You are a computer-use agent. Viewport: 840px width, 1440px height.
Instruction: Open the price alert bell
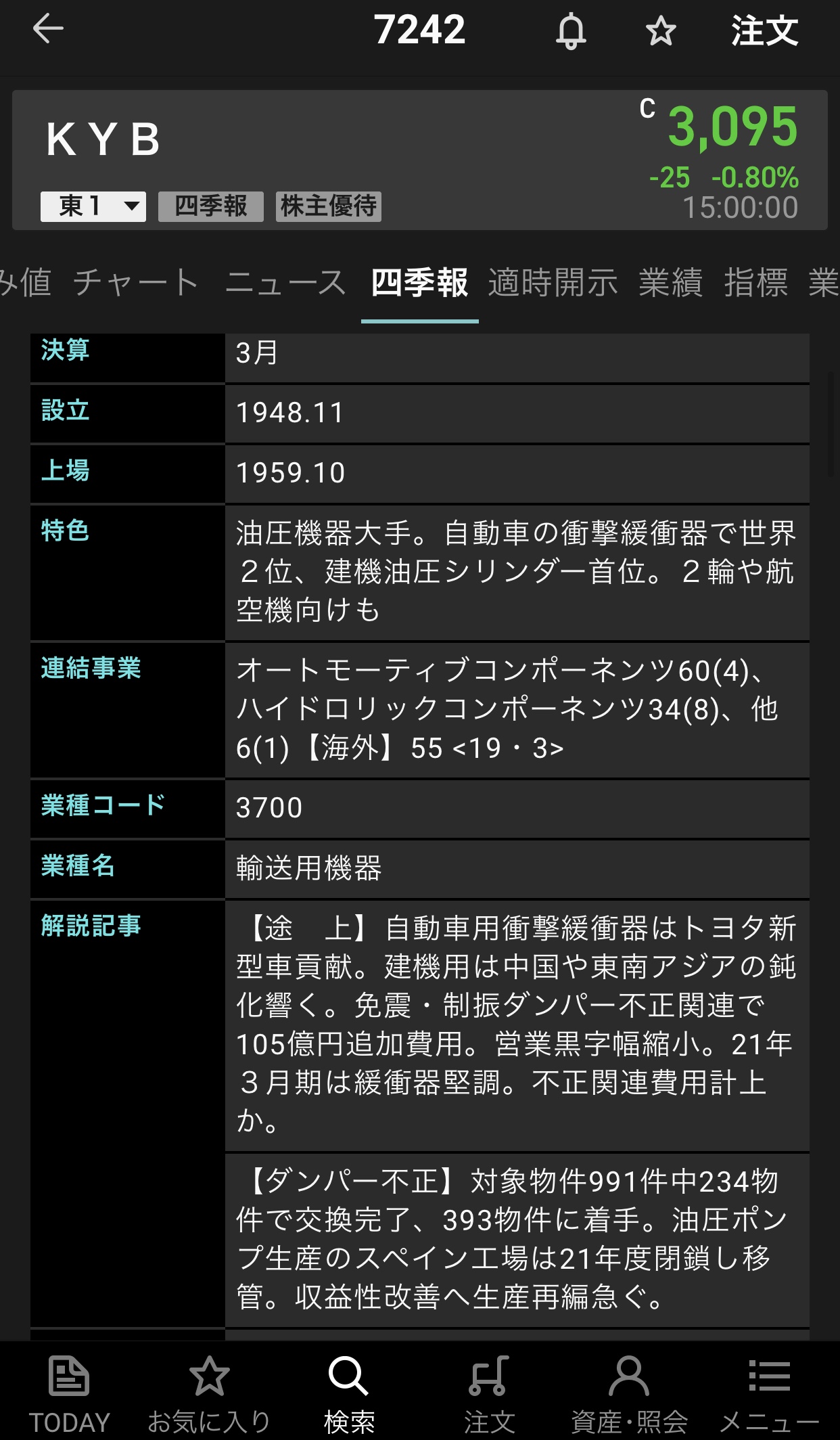571,31
